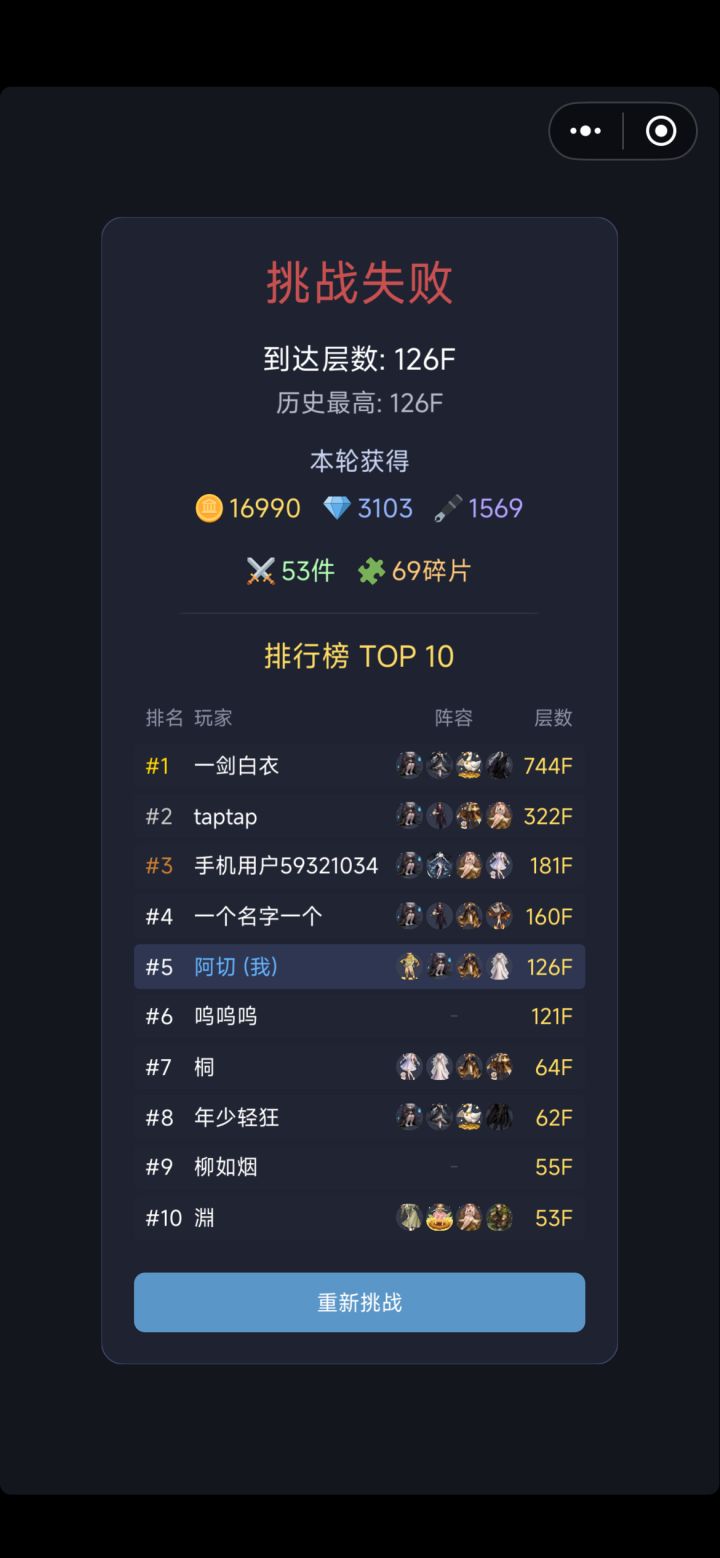Click the seated golden hero avatar in taptap's lineup
The image size is (720, 1558).
[498, 816]
